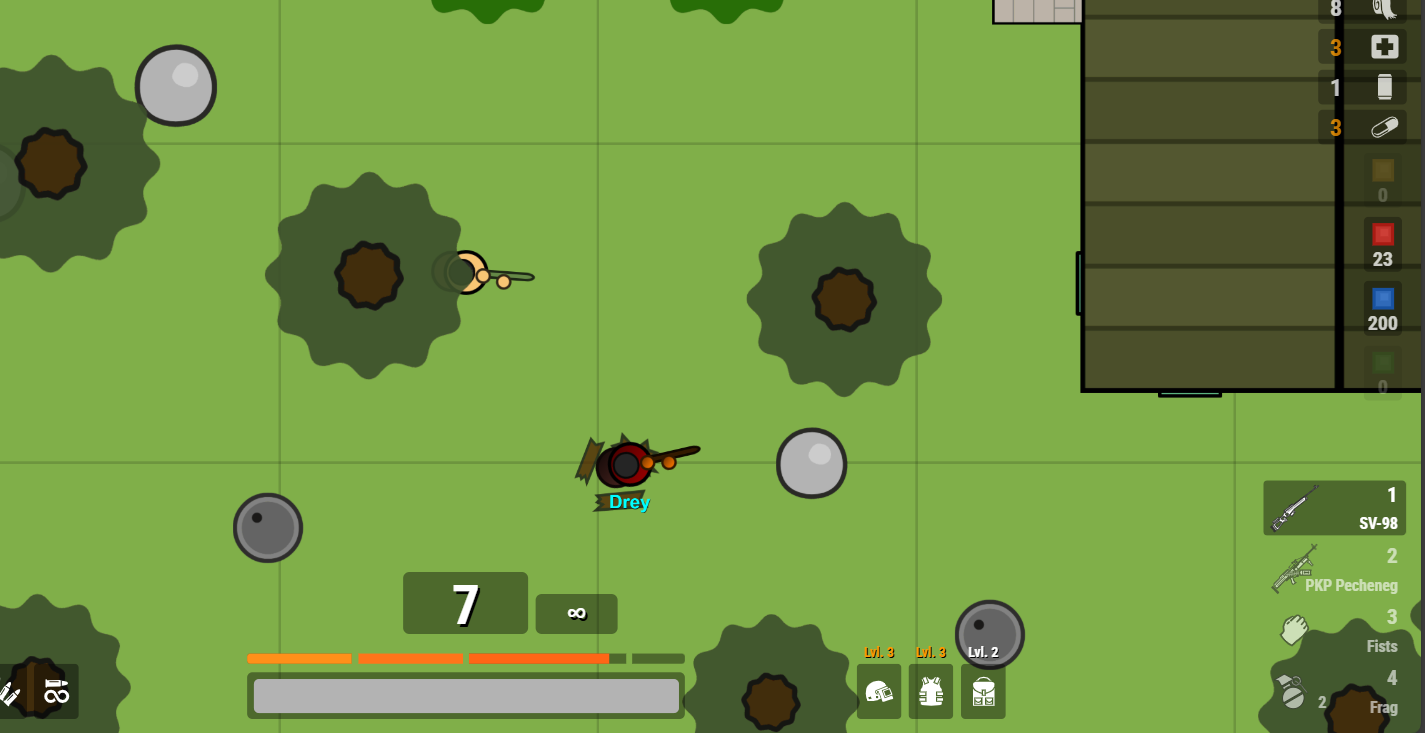Screen dimensions: 1425x733
Task: Tap the Lvl. 3 helmet gear slot
Action: coord(879,691)
